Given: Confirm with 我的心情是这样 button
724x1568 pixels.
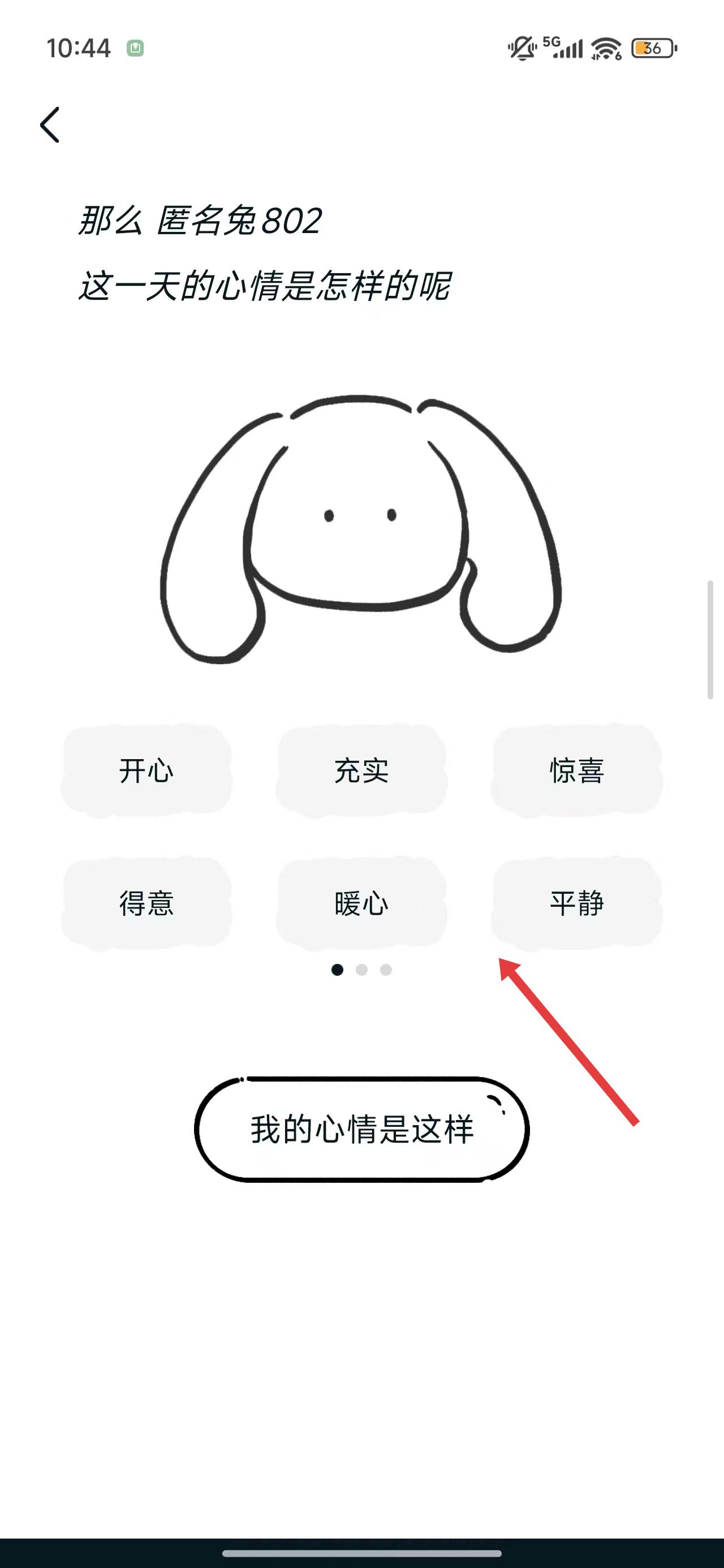Looking at the screenshot, I should [361, 1130].
